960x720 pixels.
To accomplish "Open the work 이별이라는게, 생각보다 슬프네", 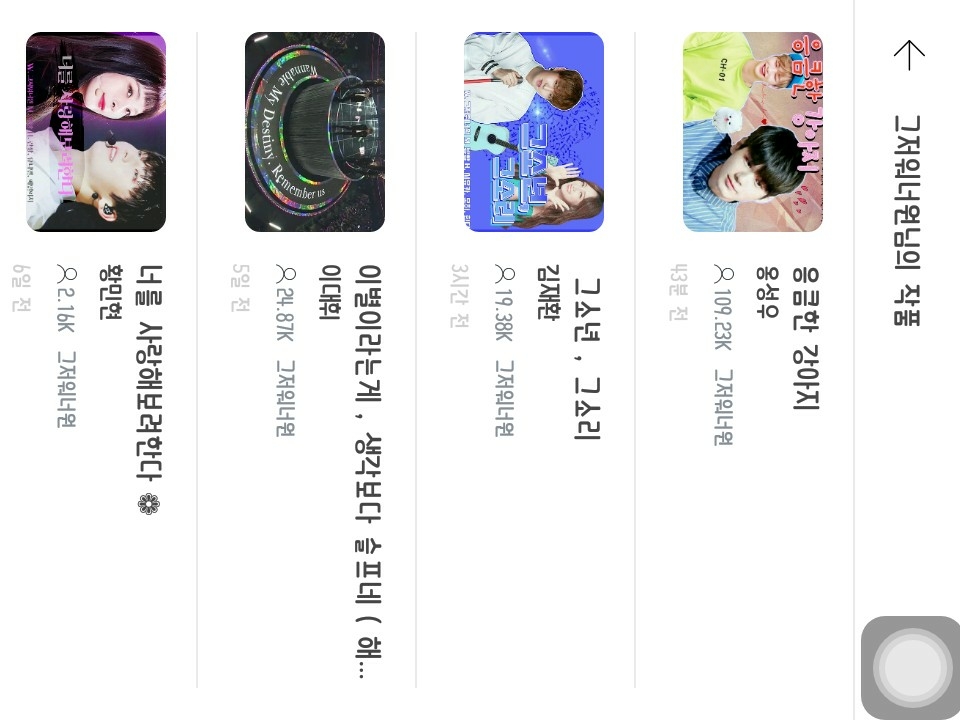I will coord(307,360).
